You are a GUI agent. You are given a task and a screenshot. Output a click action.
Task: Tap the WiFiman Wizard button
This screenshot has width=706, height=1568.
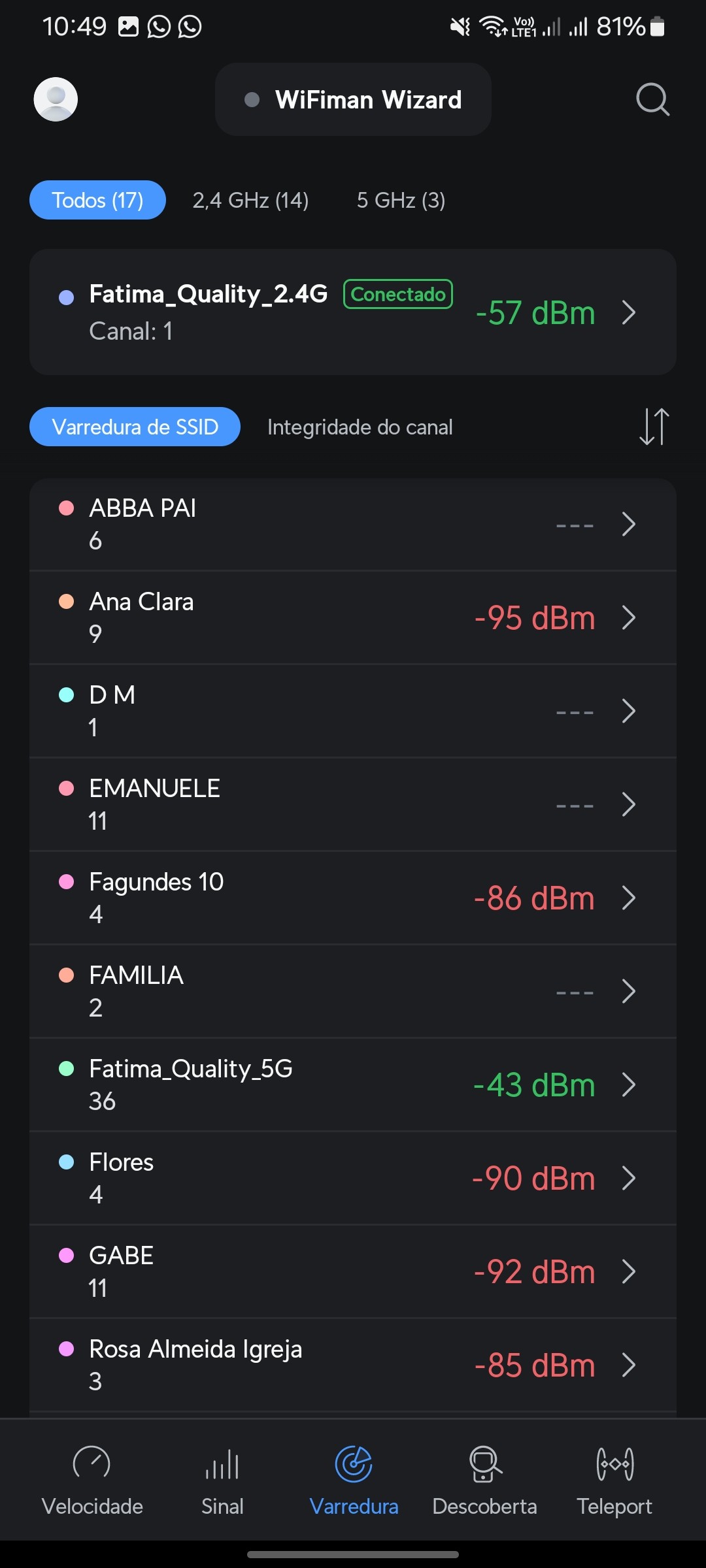coord(353,99)
